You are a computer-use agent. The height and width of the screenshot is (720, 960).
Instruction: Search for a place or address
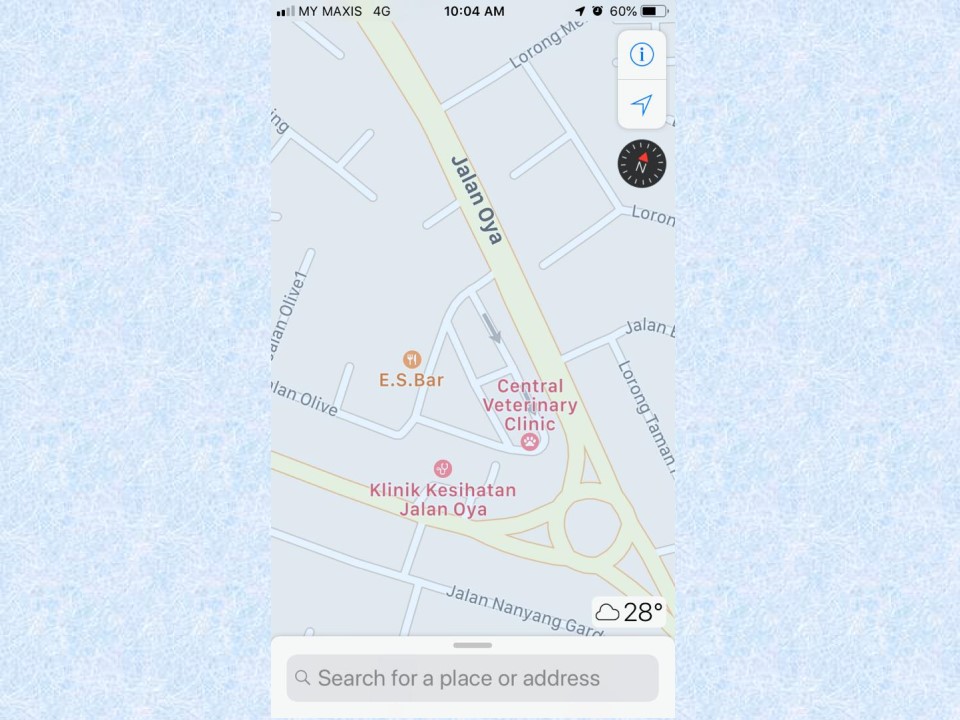click(472, 678)
